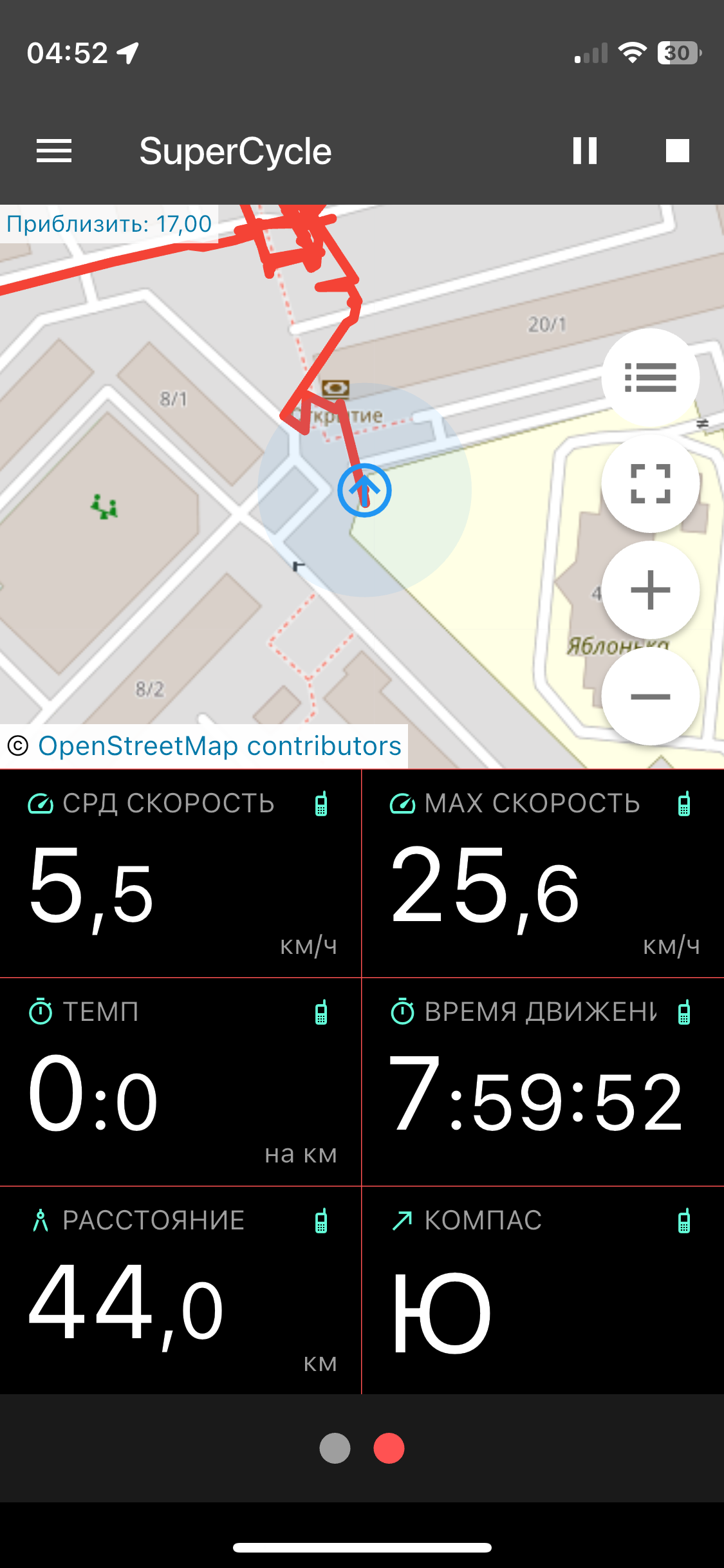Pause the ride recording

pos(584,151)
